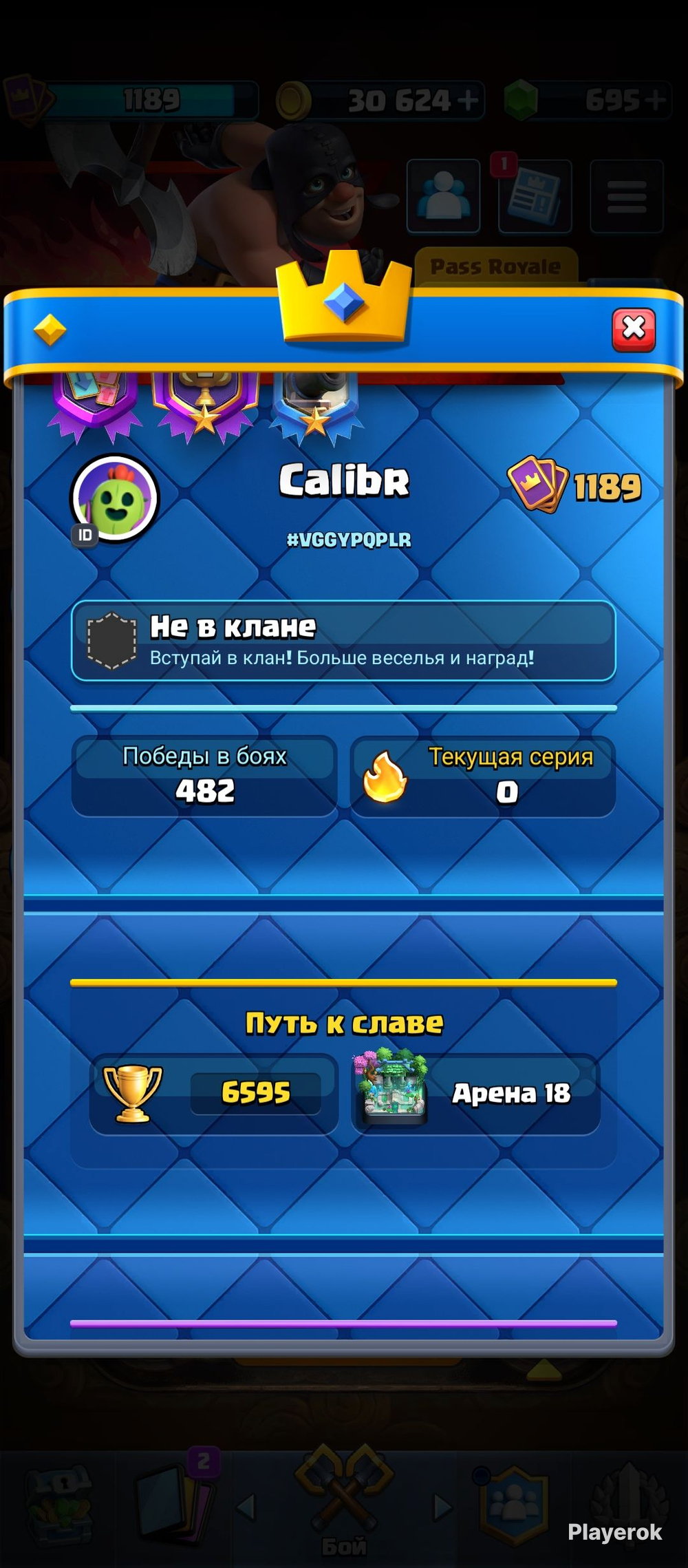Tap the Арена 18 tile
The height and width of the screenshot is (1568, 688).
475,1093
